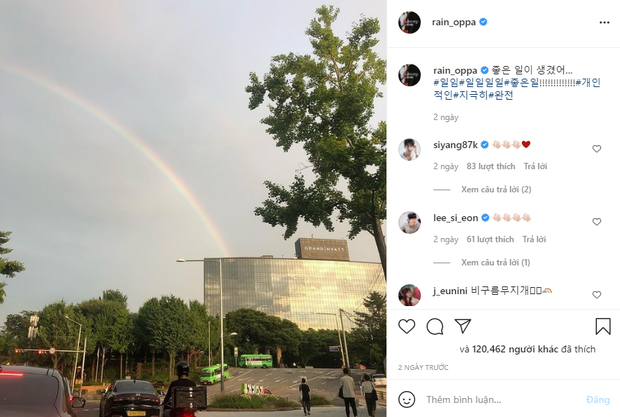The height and width of the screenshot is (417, 620).
Task: View 2 replies under siyang87k's comment
Action: click(496, 189)
